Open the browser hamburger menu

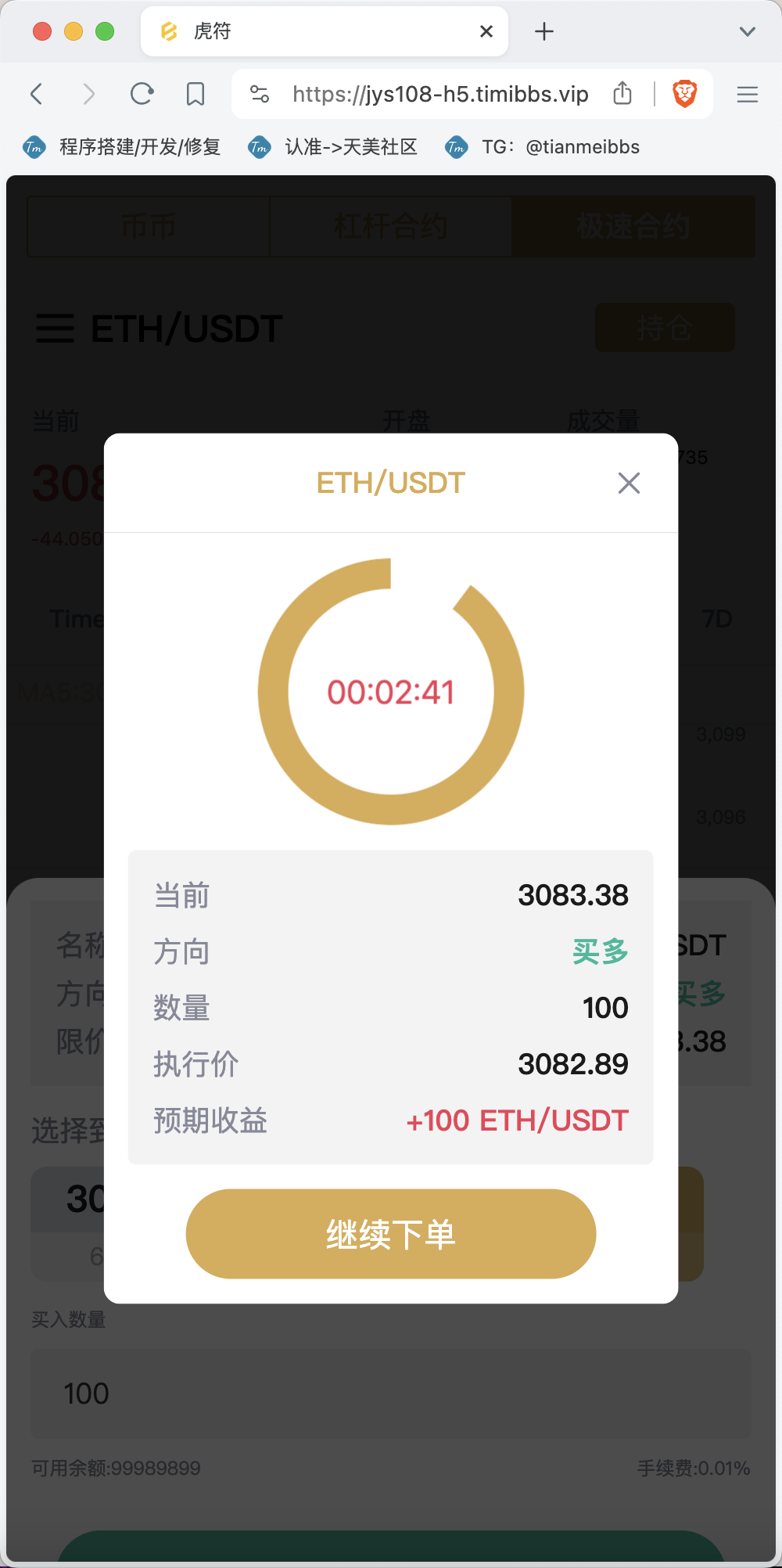coord(748,95)
